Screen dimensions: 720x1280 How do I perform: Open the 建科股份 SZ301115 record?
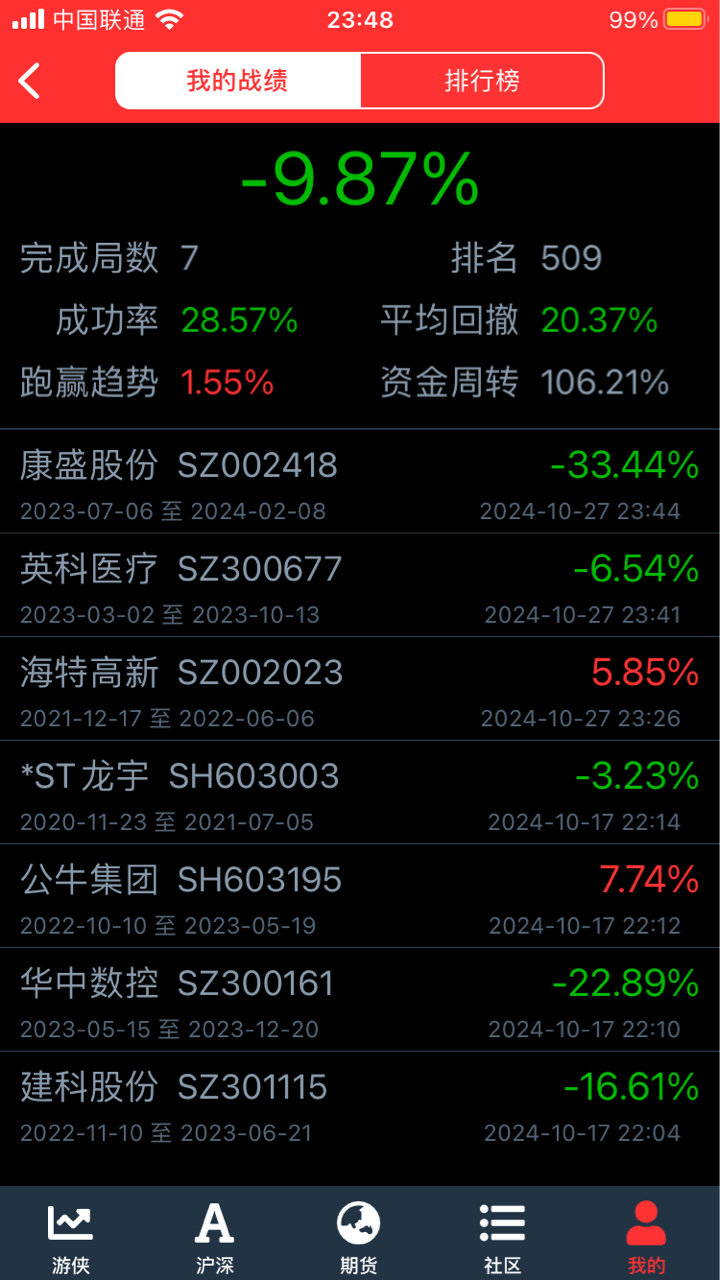360,1104
